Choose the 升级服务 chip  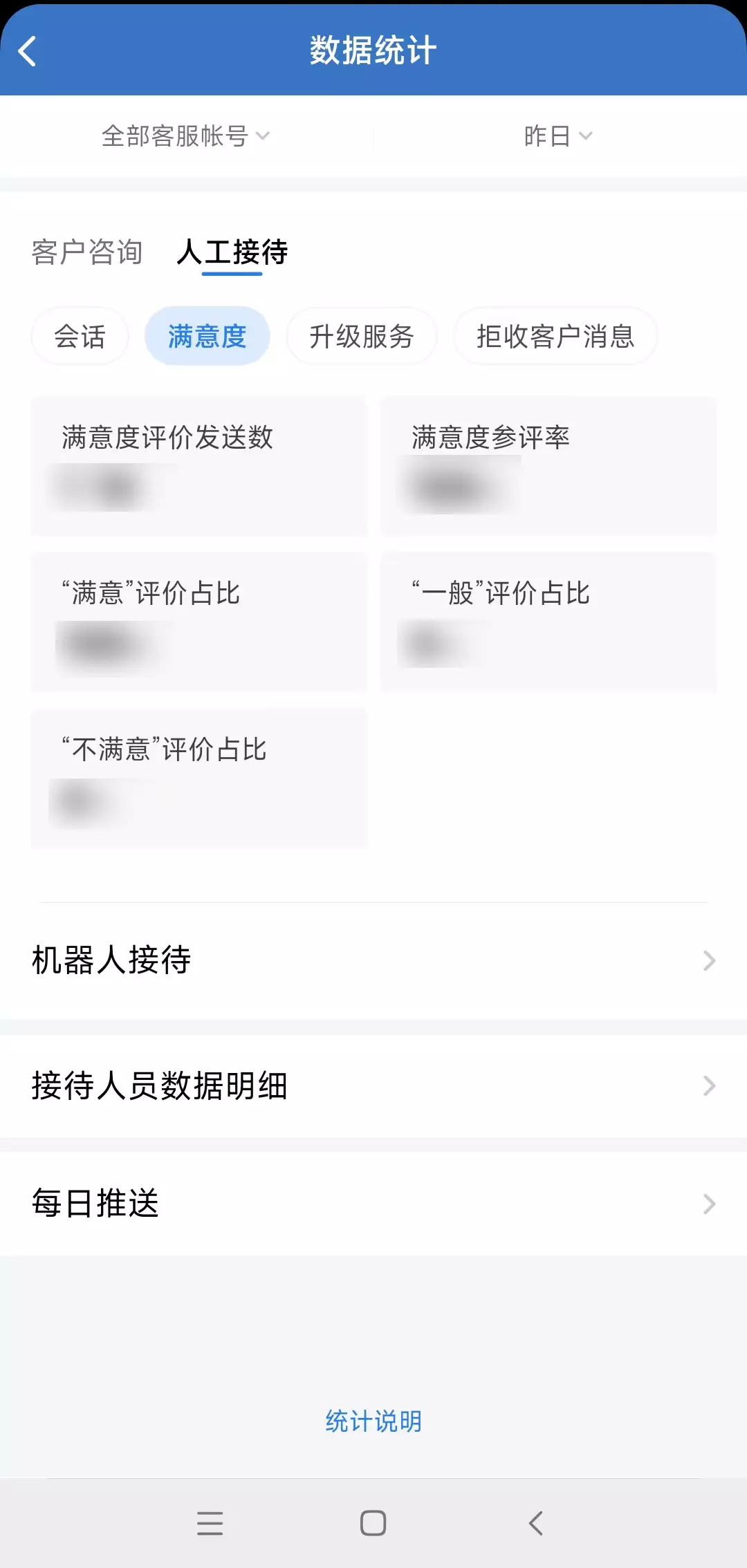[361, 337]
